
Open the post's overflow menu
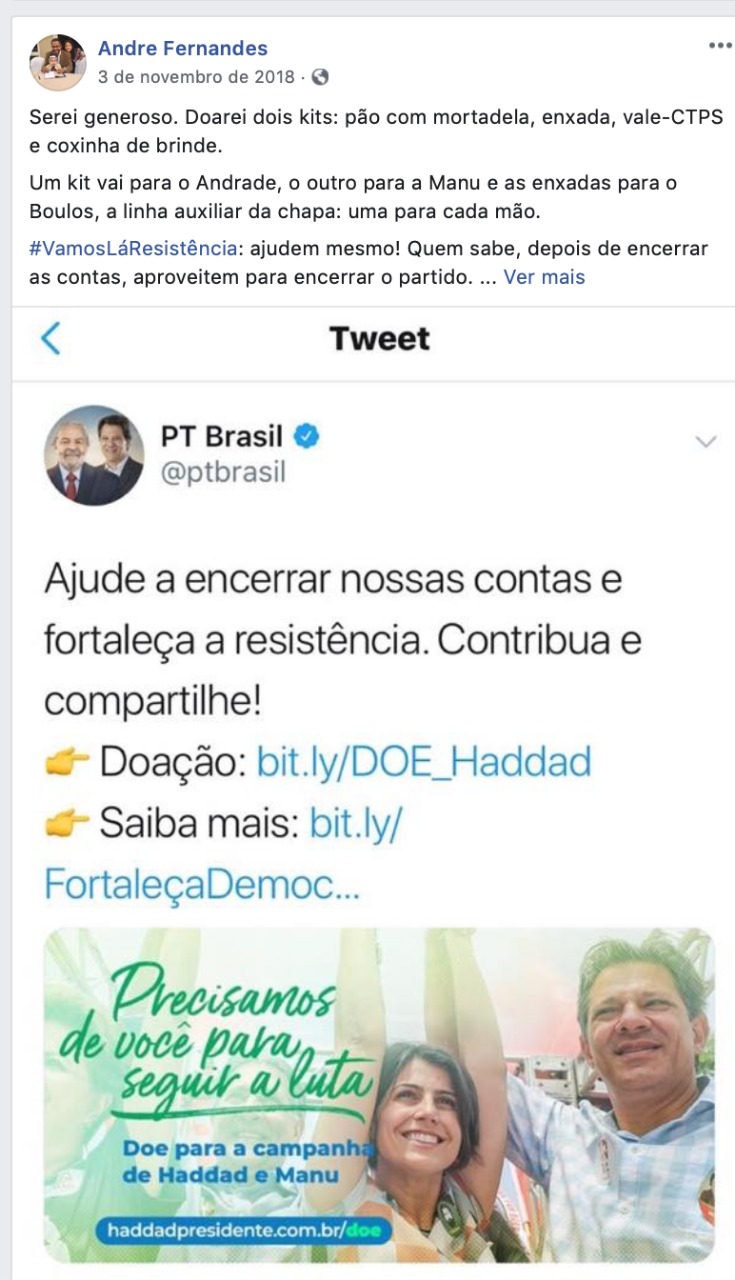click(718, 46)
